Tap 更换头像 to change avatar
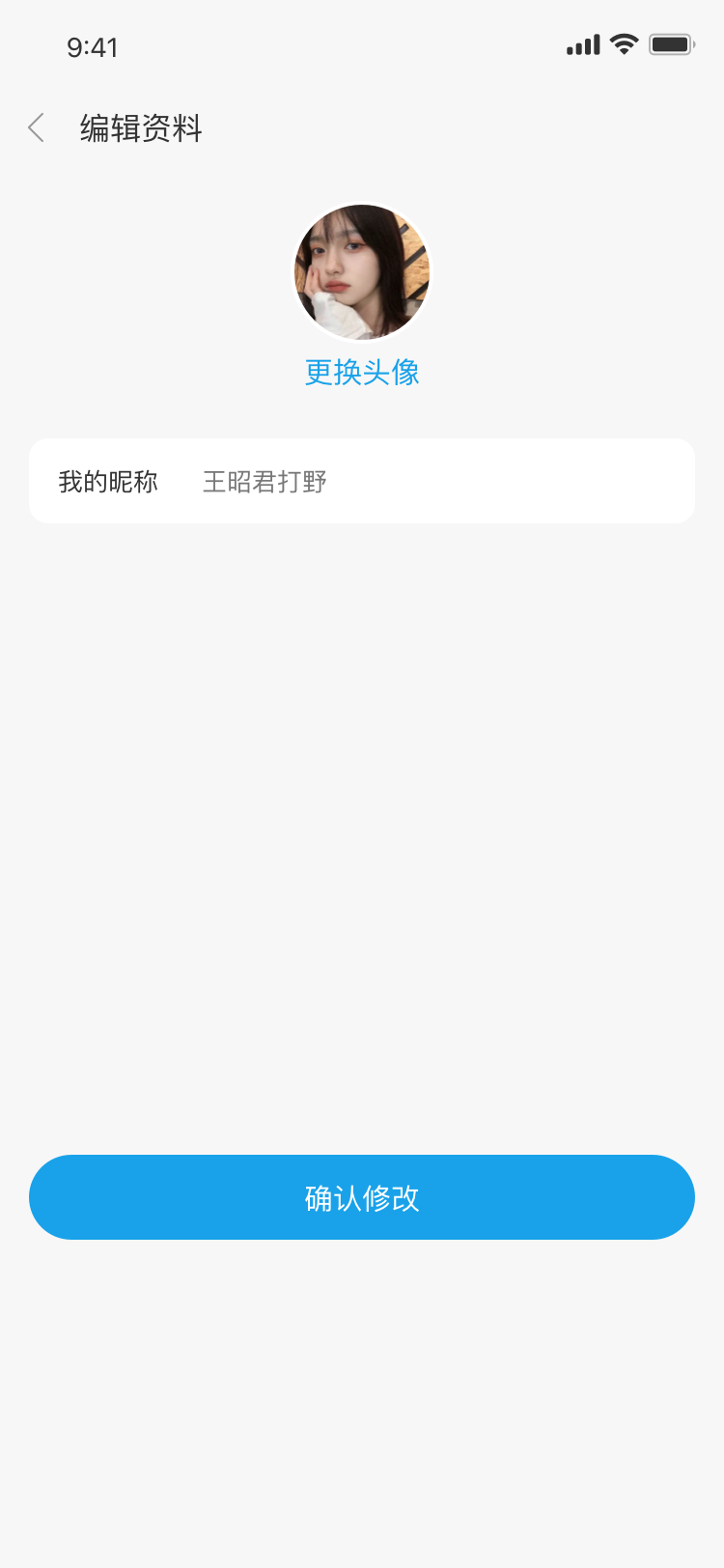 pyautogui.click(x=362, y=372)
